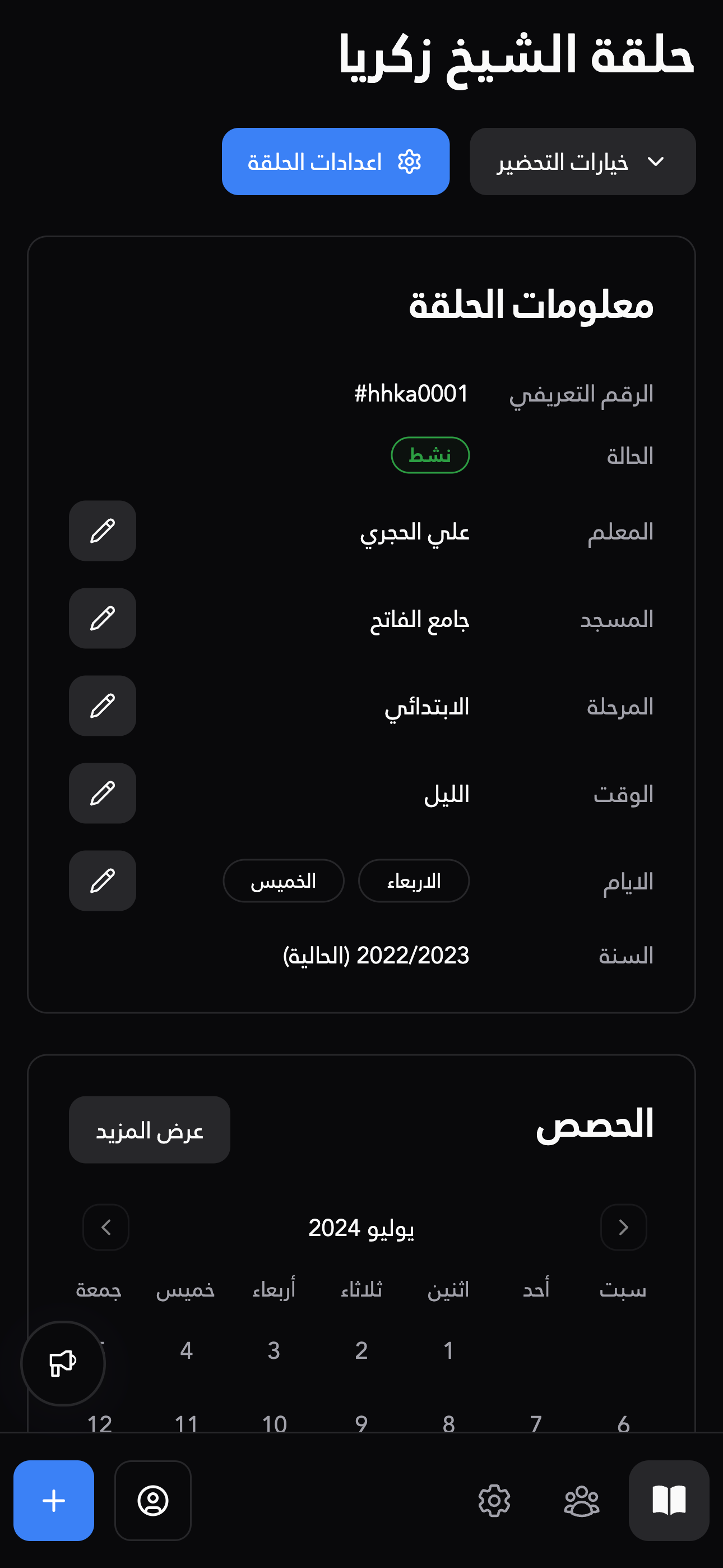Switch to the groups people tab

pos(581,1501)
